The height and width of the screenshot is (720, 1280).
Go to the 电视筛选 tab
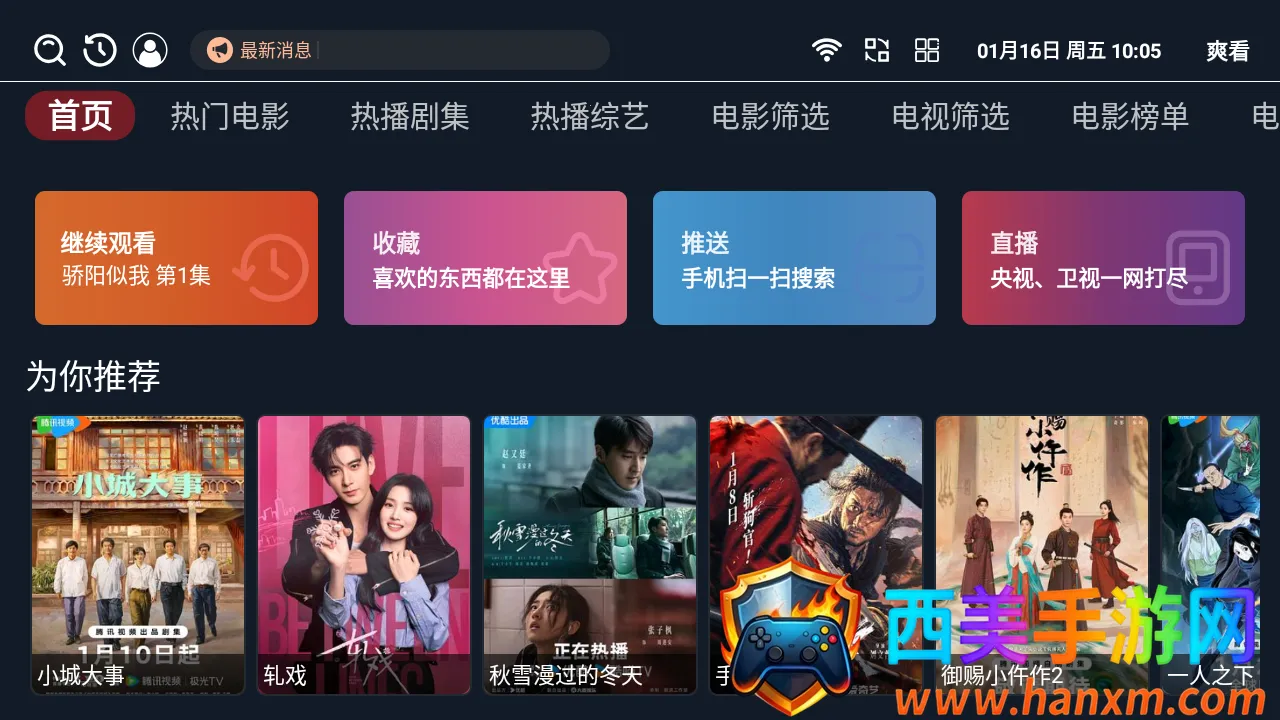[x=950, y=117]
